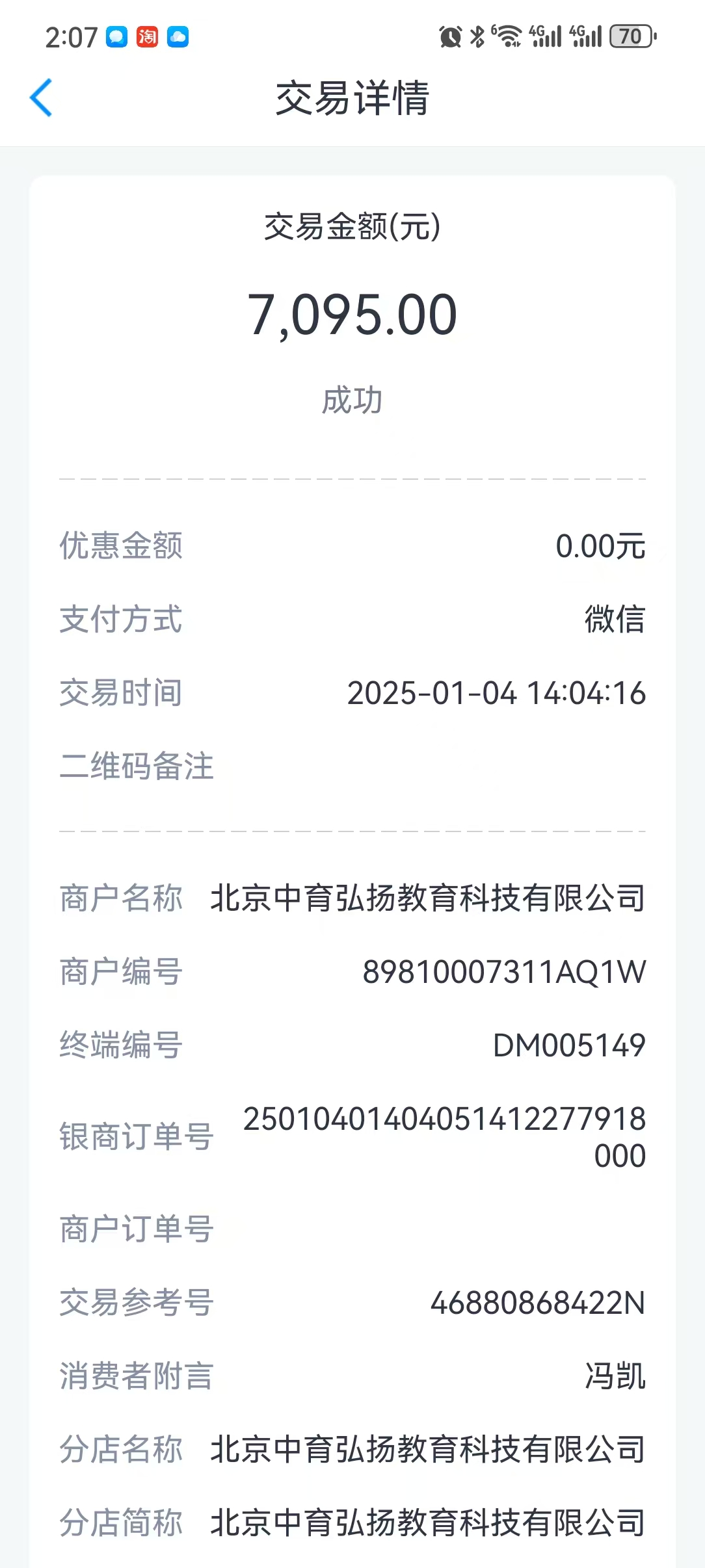Go back from the transaction details page
This screenshot has width=705, height=1568.
click(41, 98)
